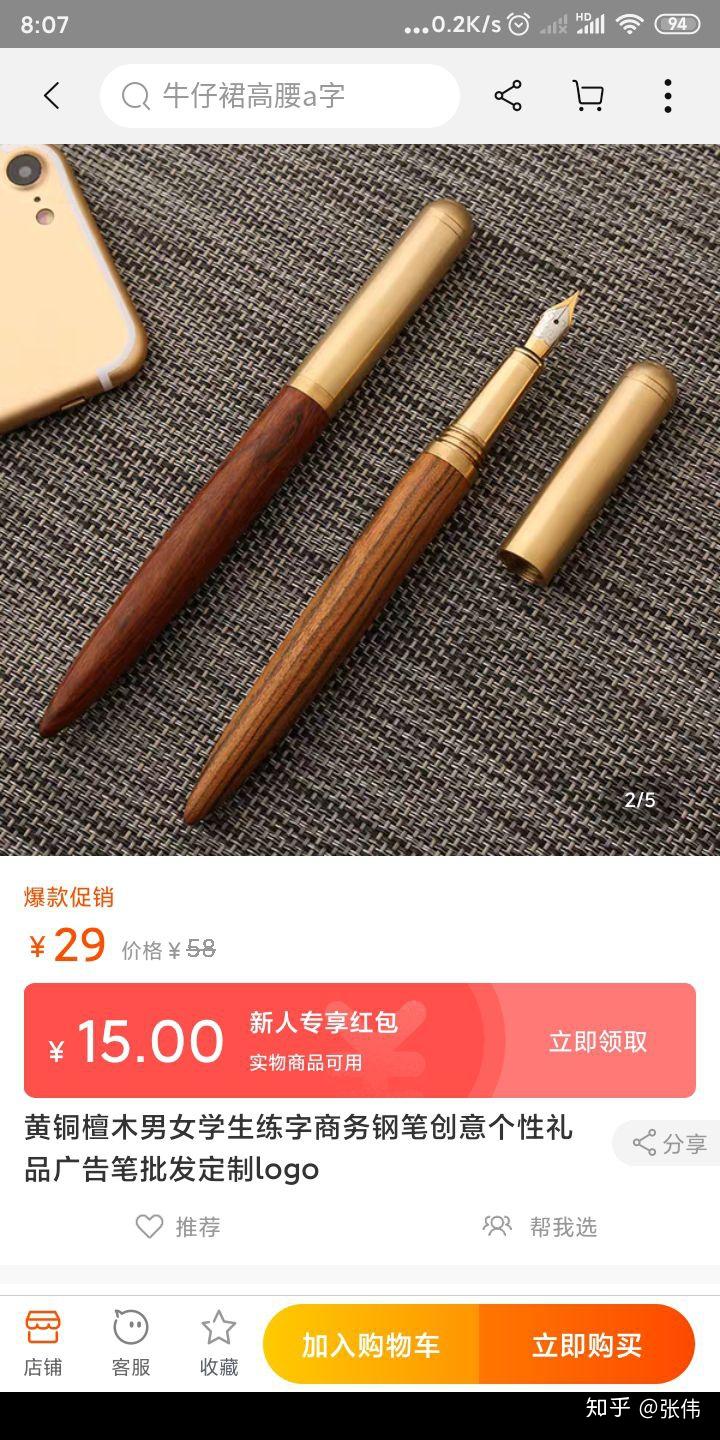Open the search box with 牛仔裙高腰a字
Screen dimensions: 720x1440
(x=280, y=96)
